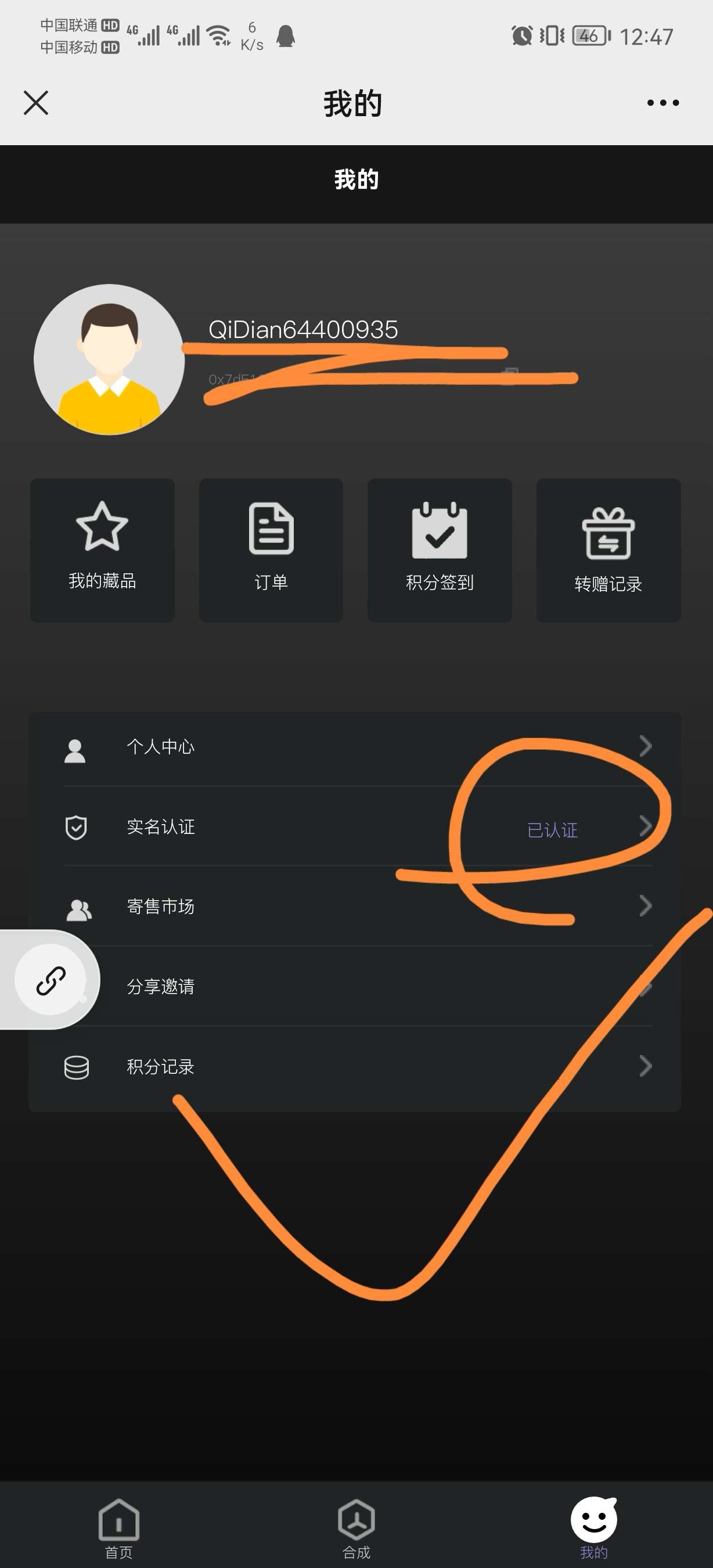Open 订单 orders tile
713x1568 pixels.
coord(271,549)
